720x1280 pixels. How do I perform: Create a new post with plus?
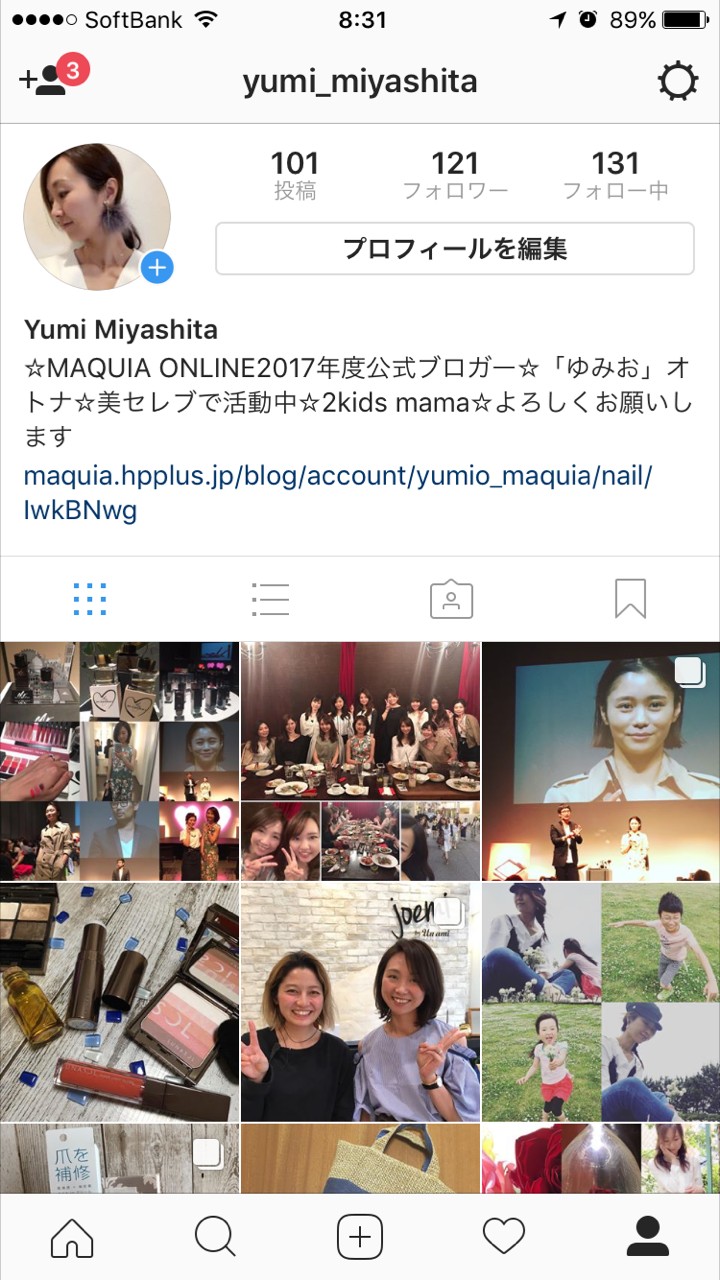coord(360,1238)
